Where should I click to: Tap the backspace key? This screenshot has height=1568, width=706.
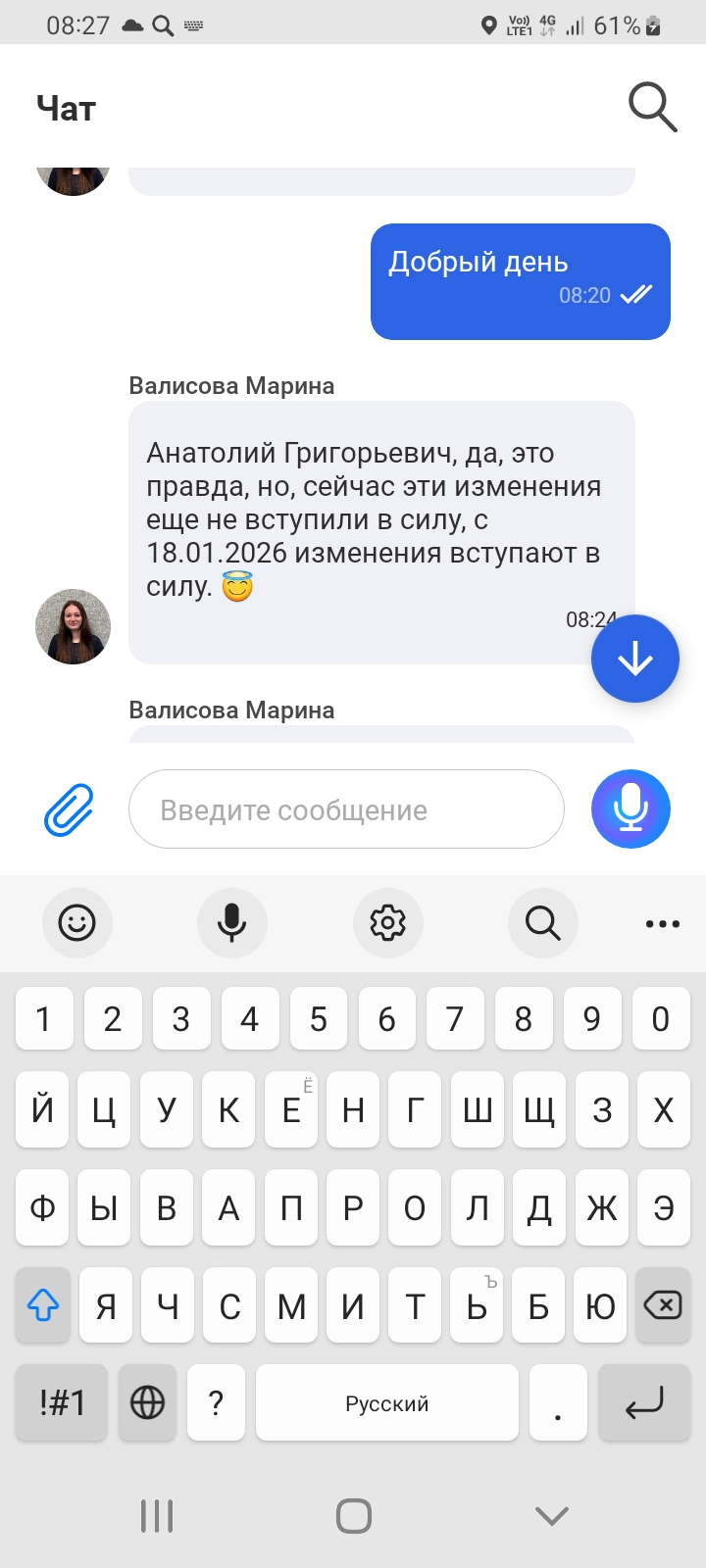click(x=663, y=1305)
